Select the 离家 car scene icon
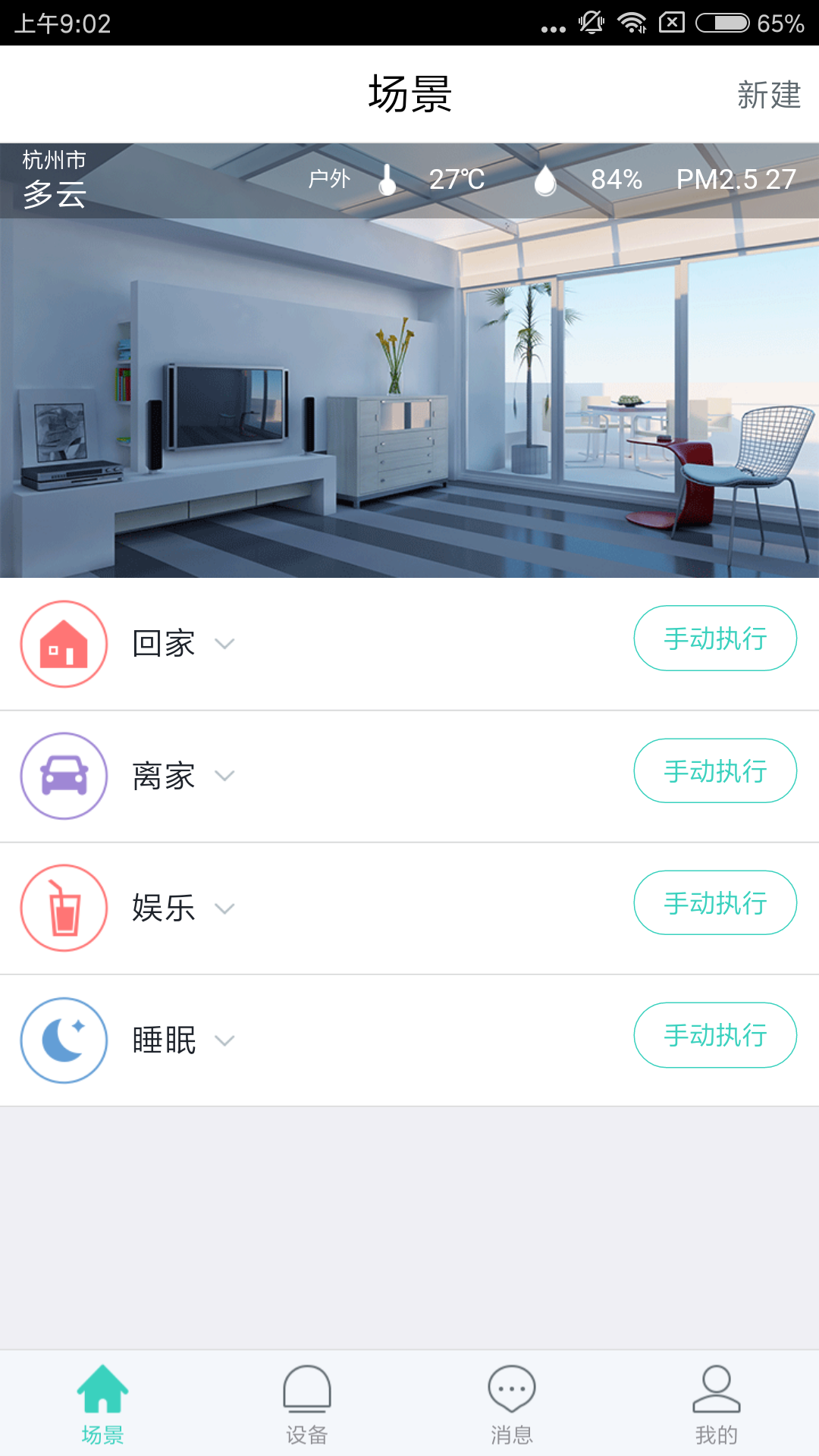The image size is (819, 1456). pyautogui.click(x=64, y=777)
